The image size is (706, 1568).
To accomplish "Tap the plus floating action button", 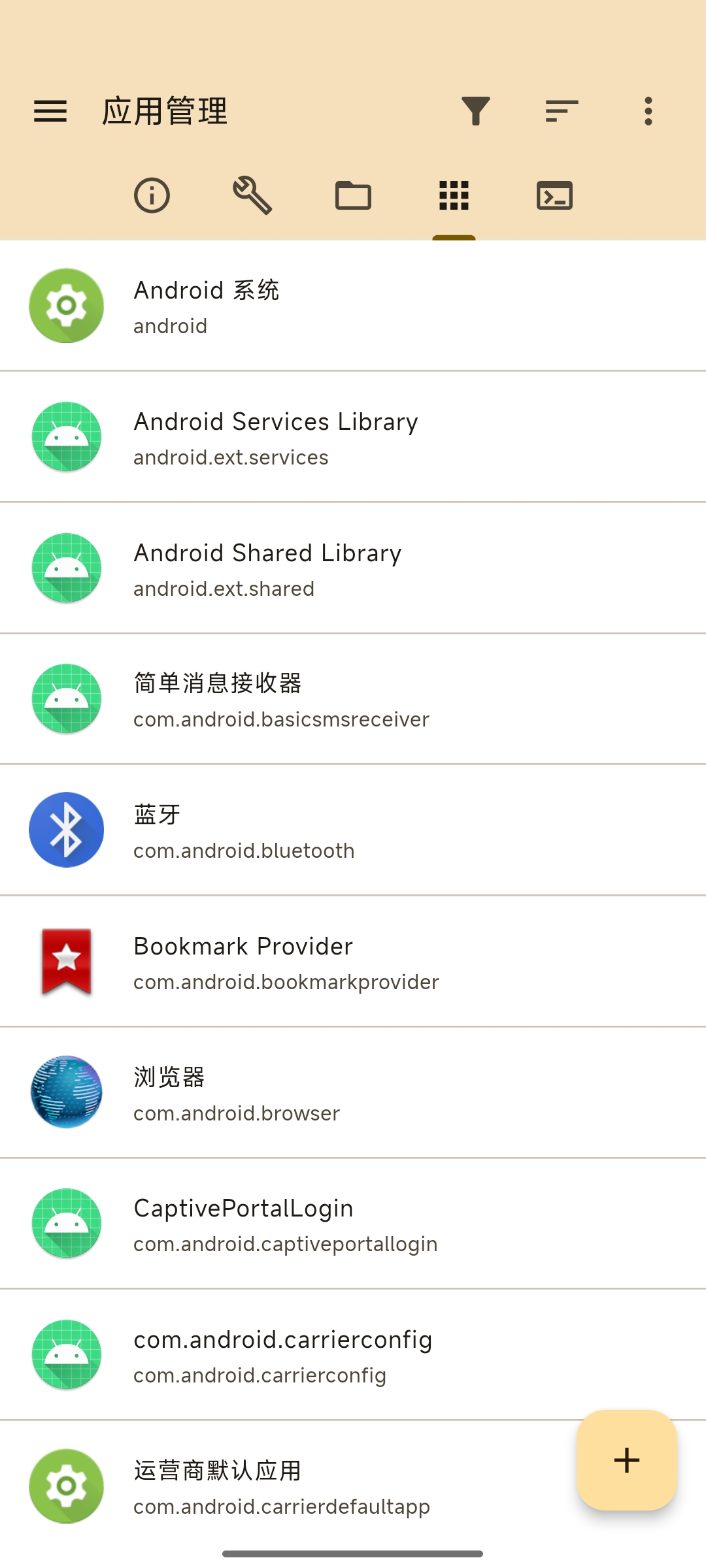I will tap(626, 1460).
